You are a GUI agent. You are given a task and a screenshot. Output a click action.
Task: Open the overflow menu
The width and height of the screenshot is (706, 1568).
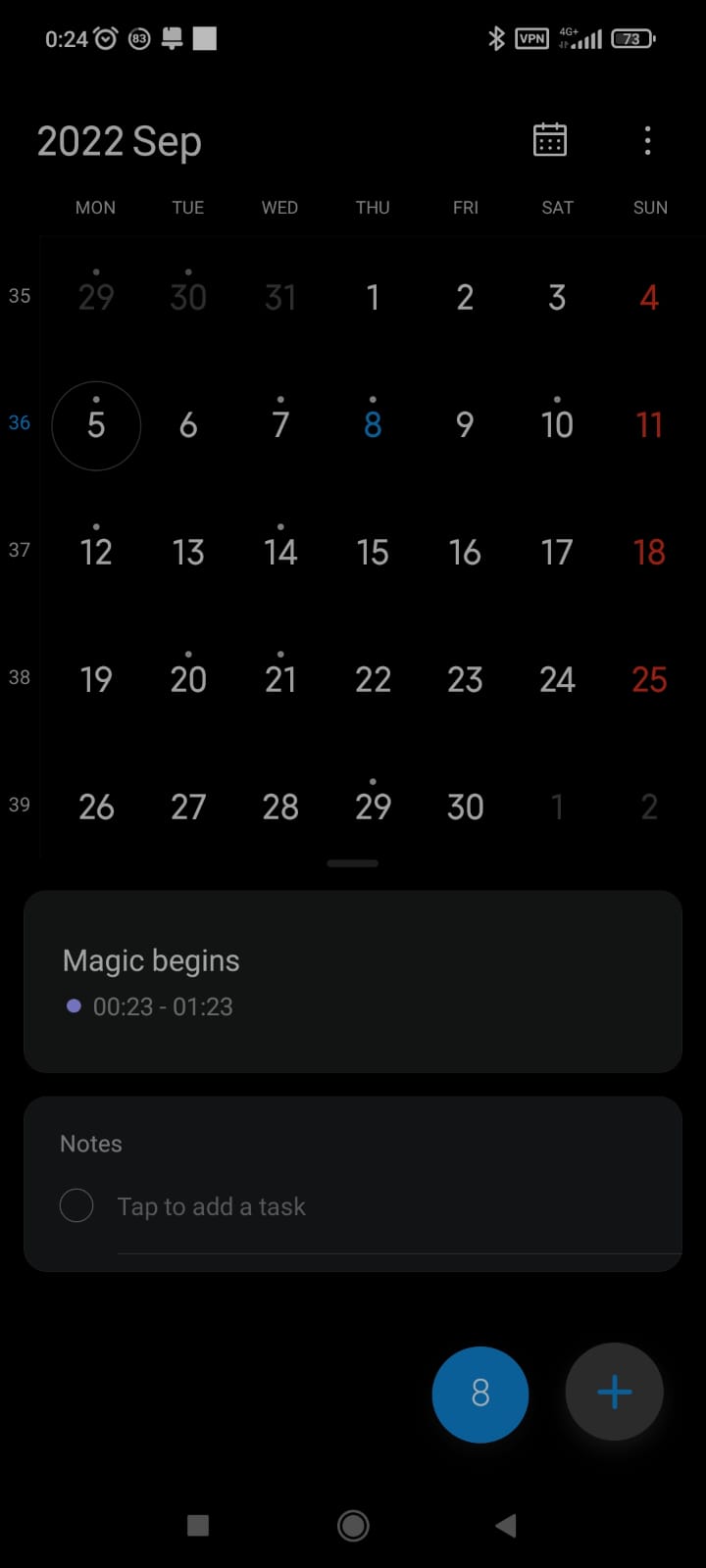(647, 141)
